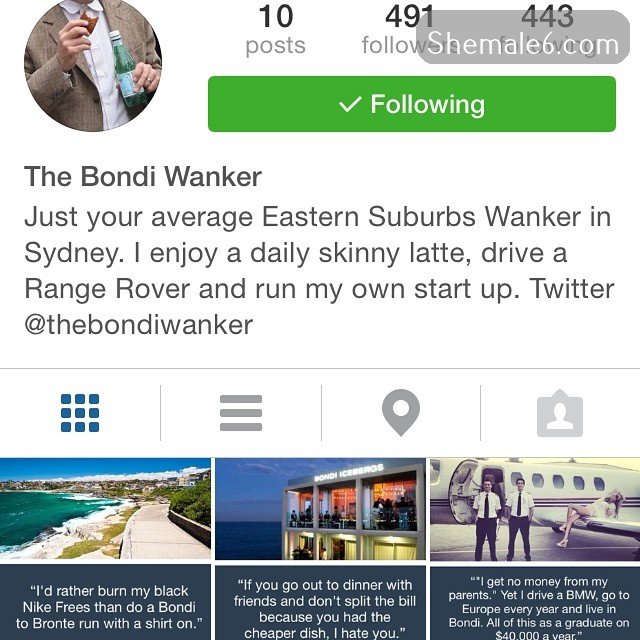This screenshot has height=640, width=640.
Task: Open the Bondi Icebergs building post
Action: tap(320, 508)
